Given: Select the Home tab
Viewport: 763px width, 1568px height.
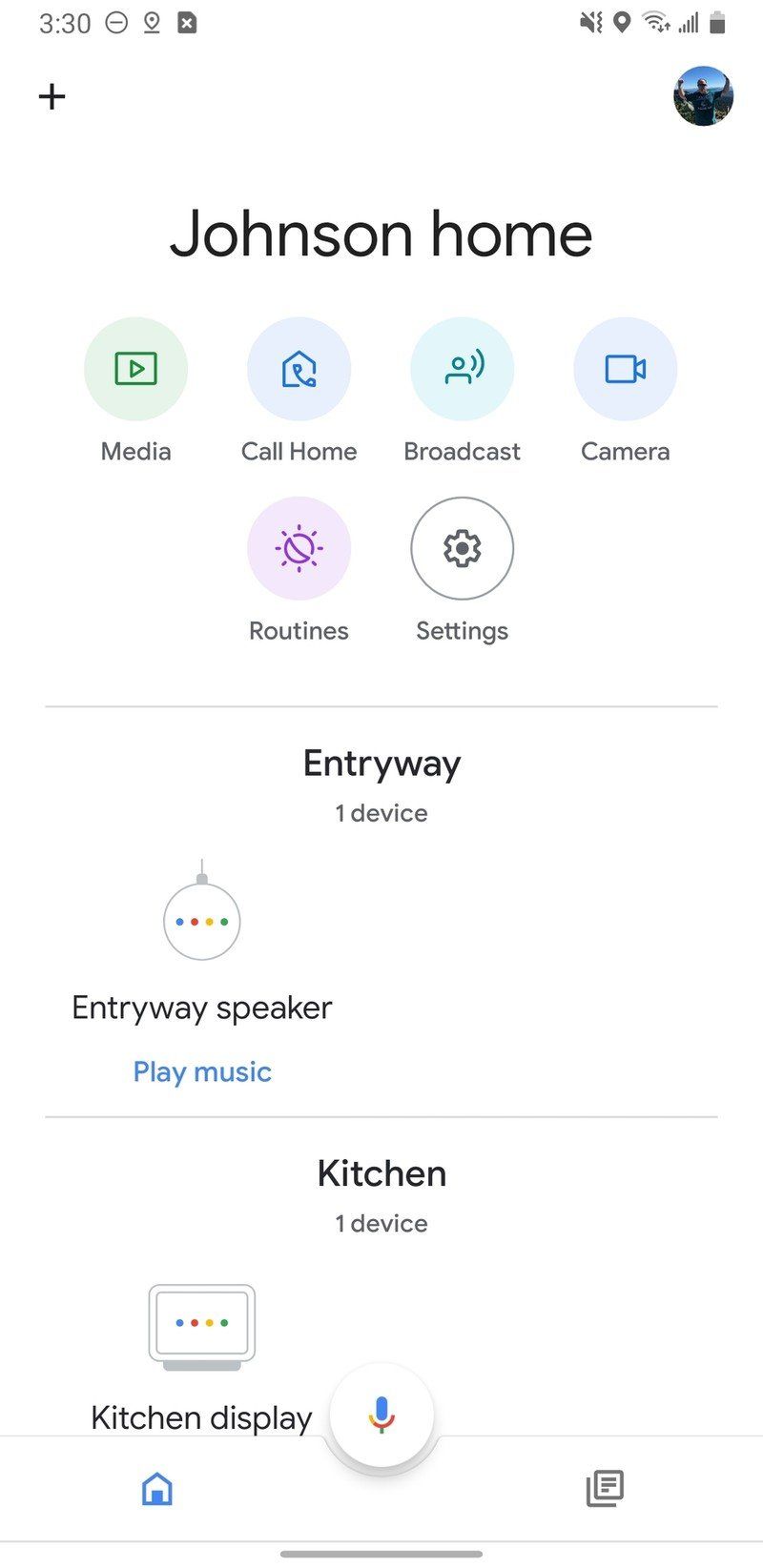Looking at the screenshot, I should pos(155,1488).
